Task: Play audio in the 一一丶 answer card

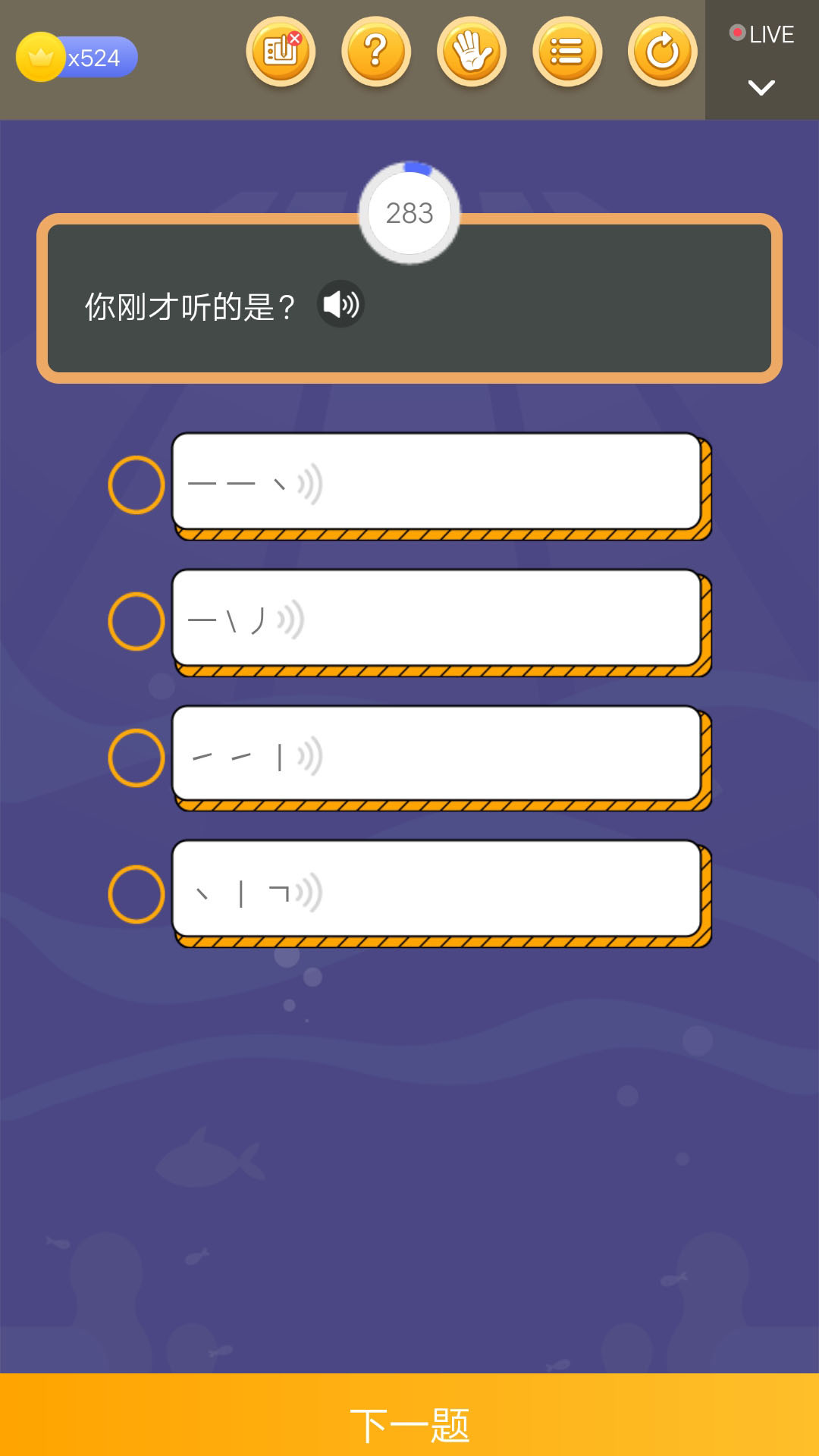Action: point(310,484)
